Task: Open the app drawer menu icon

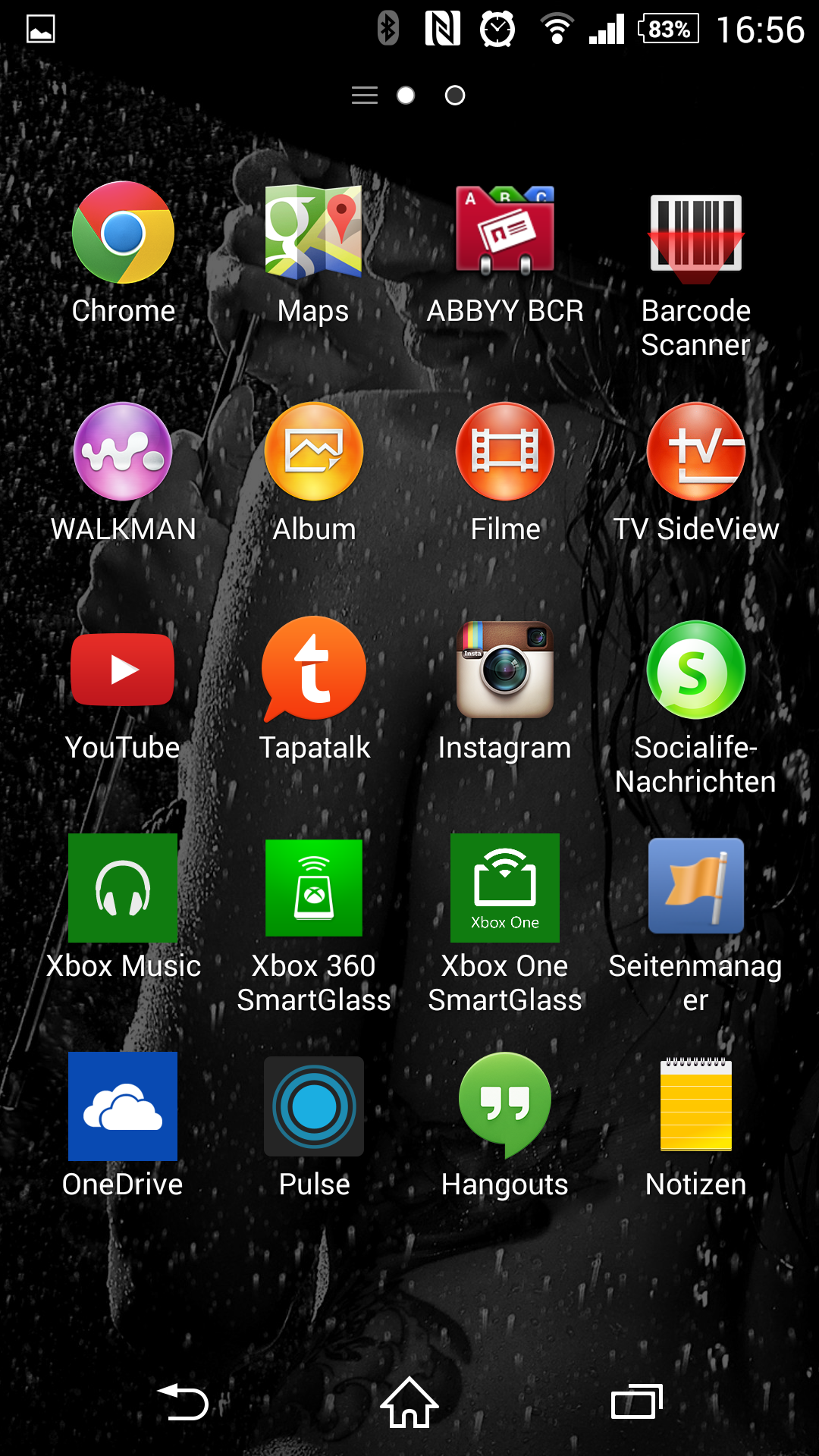Action: 365,96
